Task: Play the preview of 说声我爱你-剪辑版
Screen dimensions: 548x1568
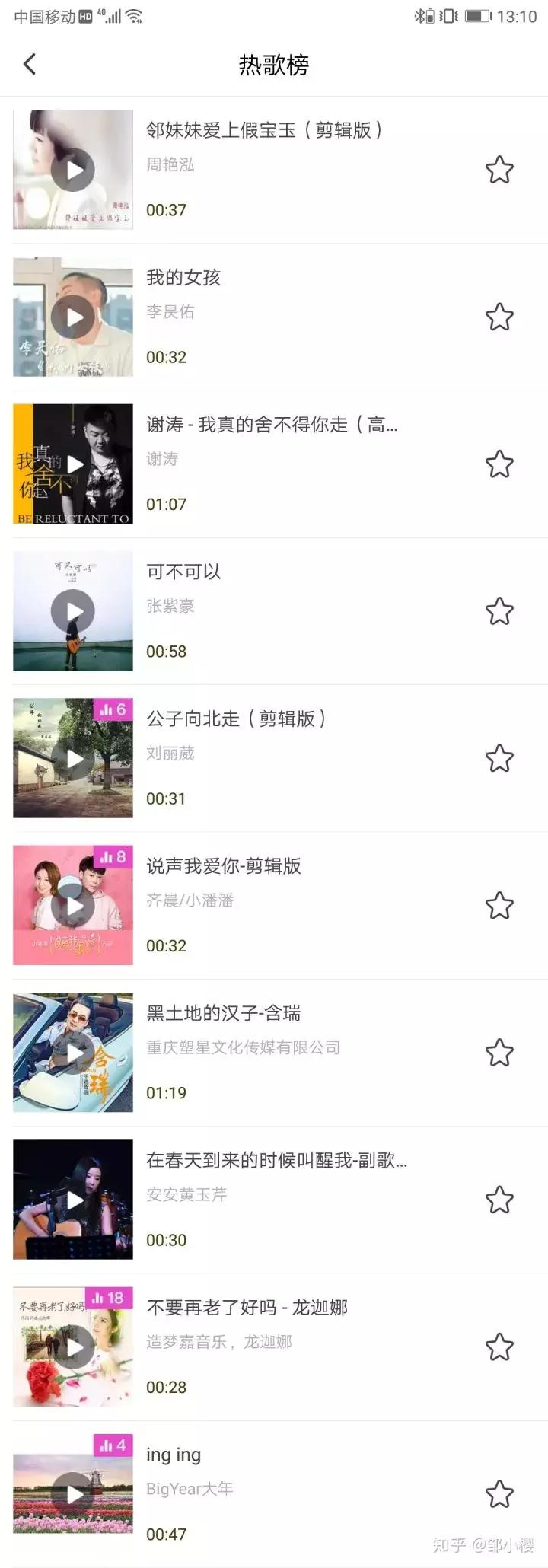Action: tap(73, 906)
